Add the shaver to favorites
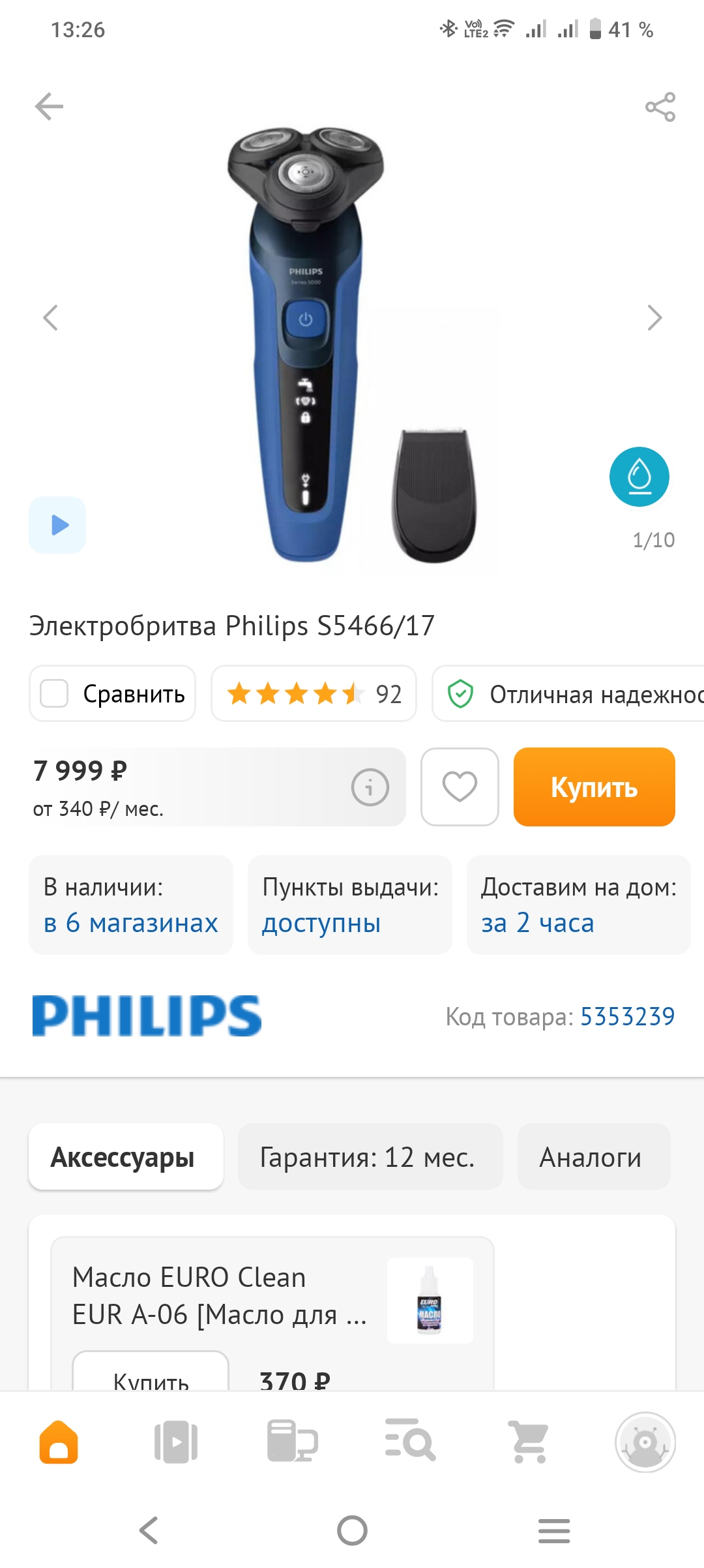The width and height of the screenshot is (704, 1568). point(460,787)
